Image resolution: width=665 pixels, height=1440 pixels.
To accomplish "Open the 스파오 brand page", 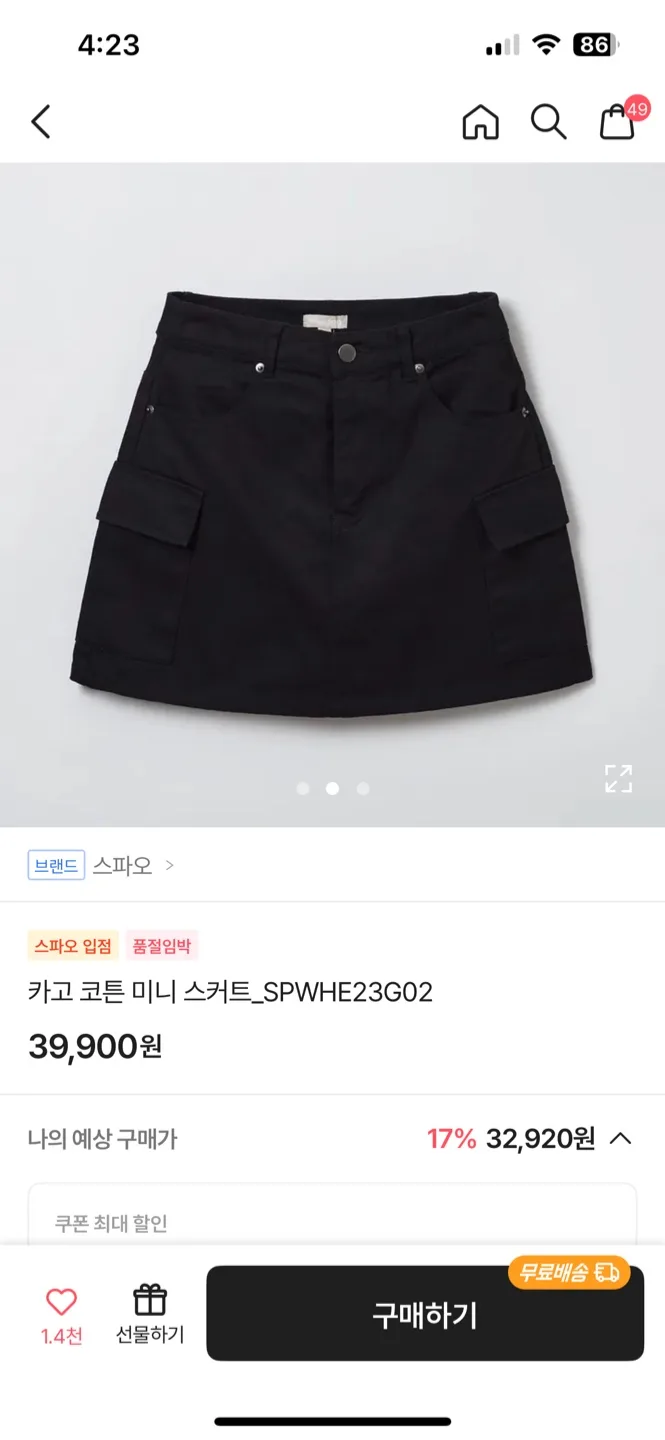I will [x=123, y=865].
